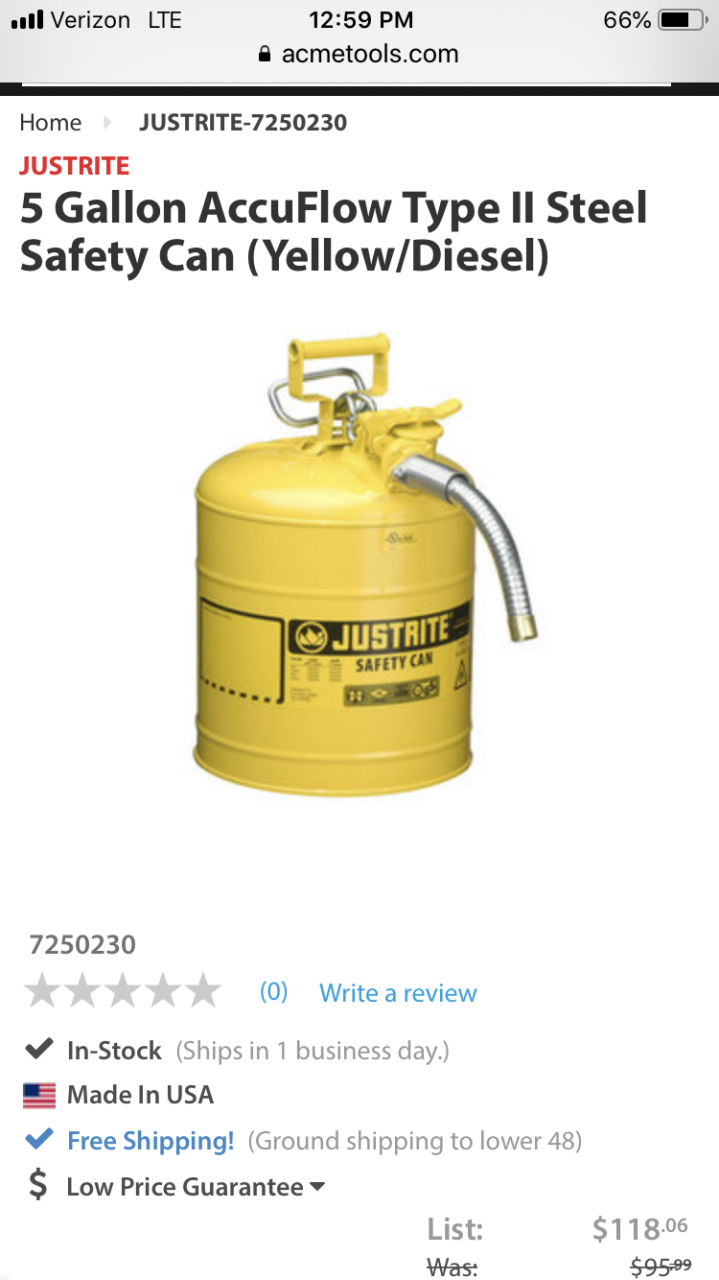The image size is (719, 1280).
Task: Open the JUSTRITE-7250230 breadcrumb
Action: (243, 123)
